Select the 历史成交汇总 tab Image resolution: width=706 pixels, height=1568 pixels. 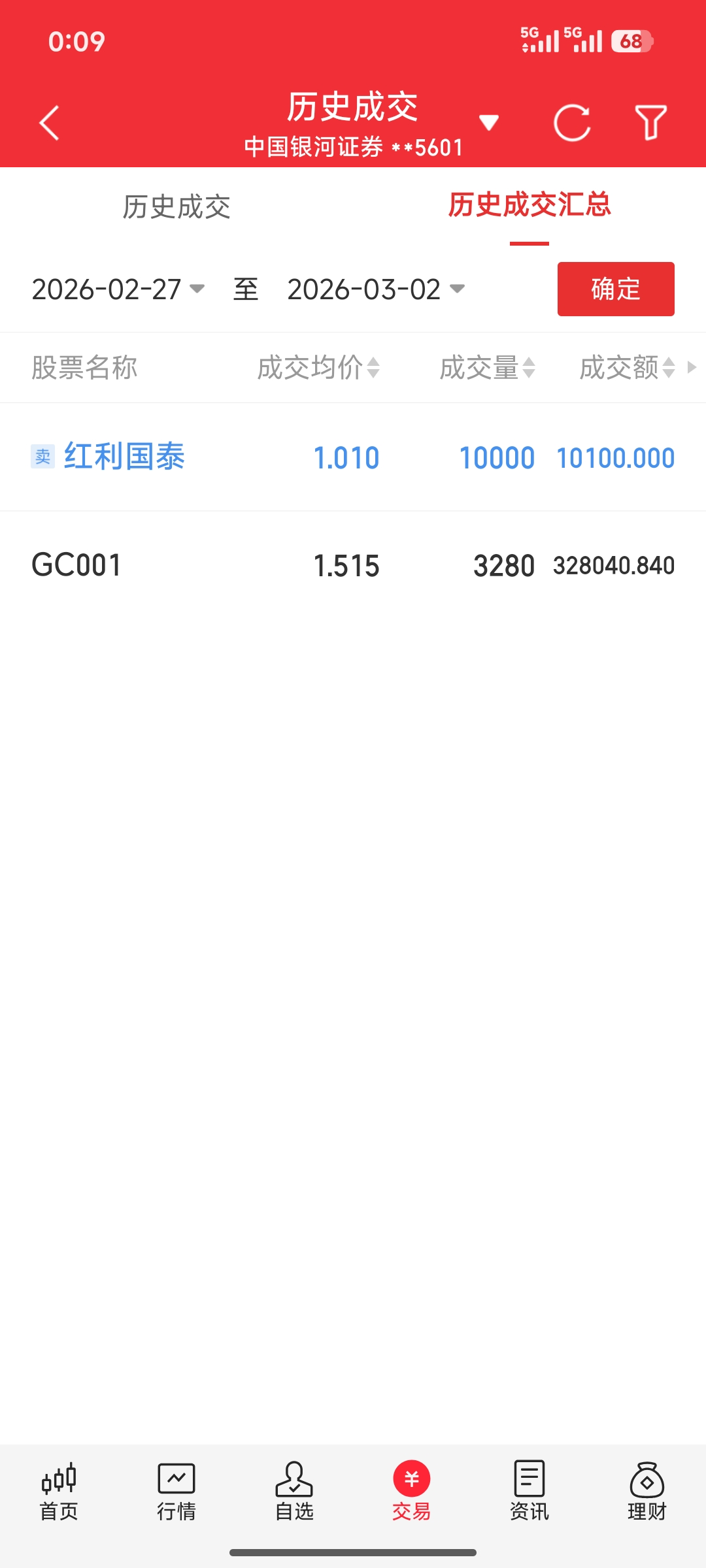[529, 206]
